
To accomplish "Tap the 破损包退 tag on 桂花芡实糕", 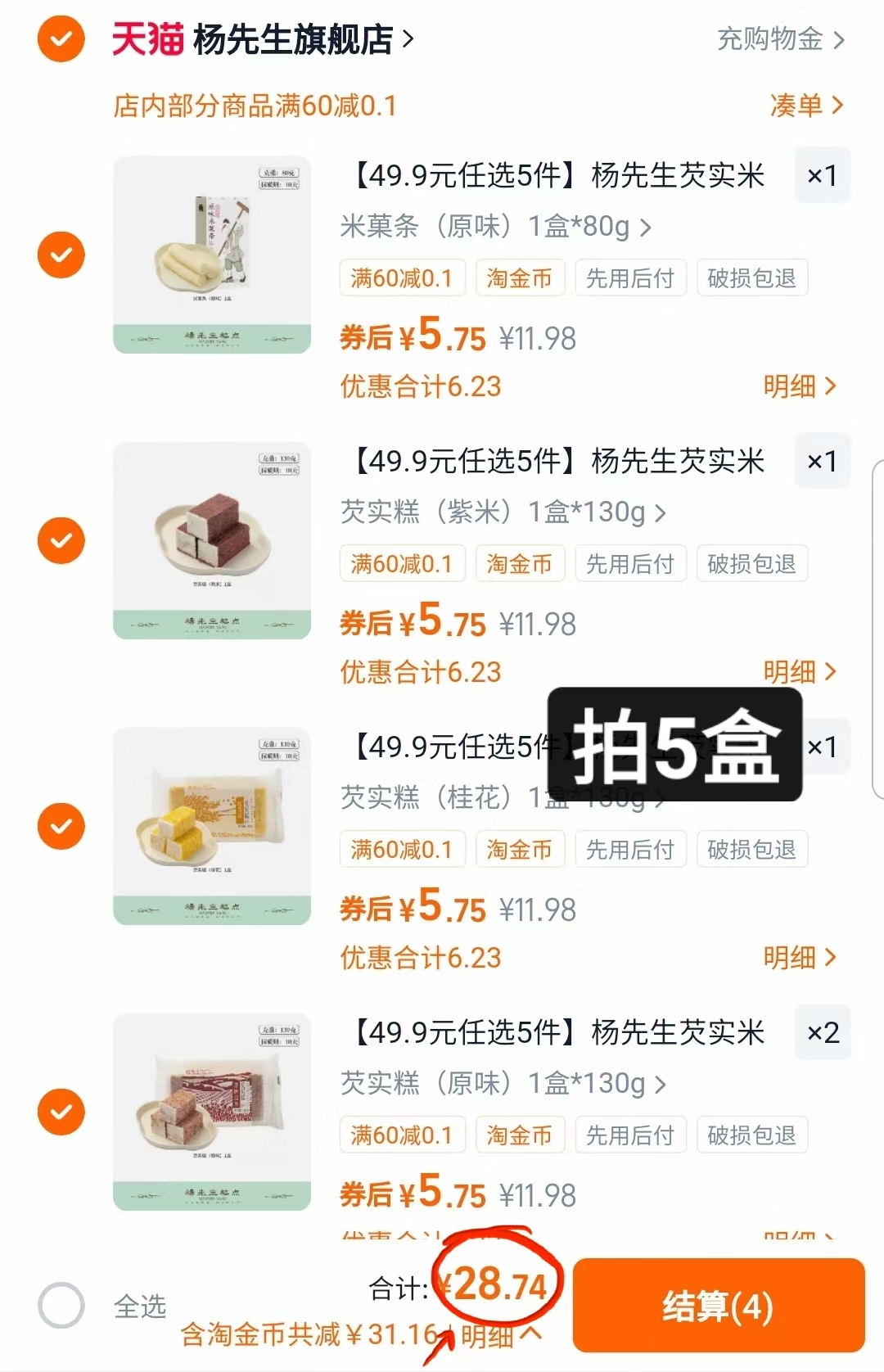I will click(x=751, y=849).
